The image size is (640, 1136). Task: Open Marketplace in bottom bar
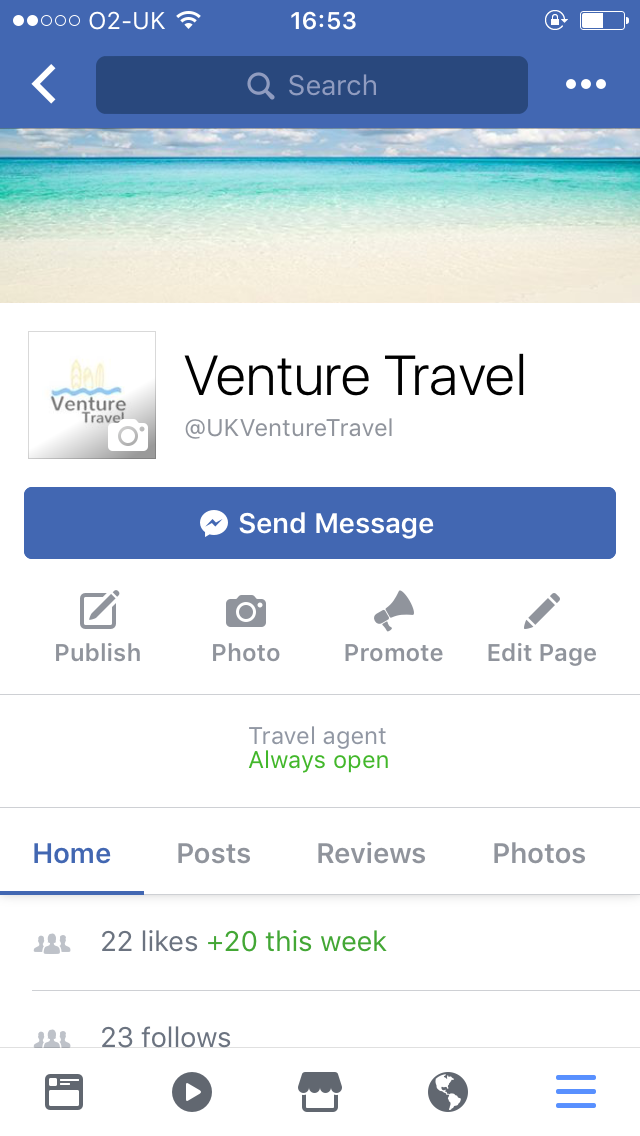(320, 1092)
